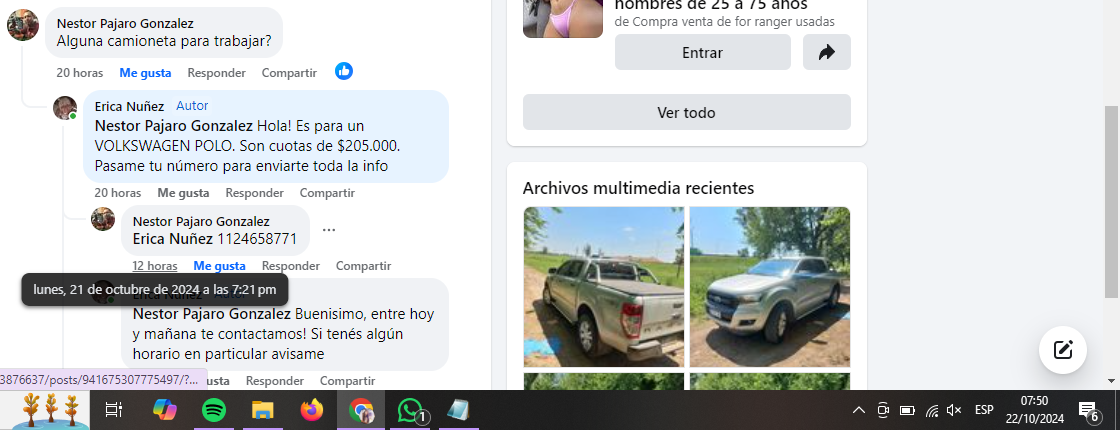Open Erica Nuñez's profile name link

tap(129, 106)
